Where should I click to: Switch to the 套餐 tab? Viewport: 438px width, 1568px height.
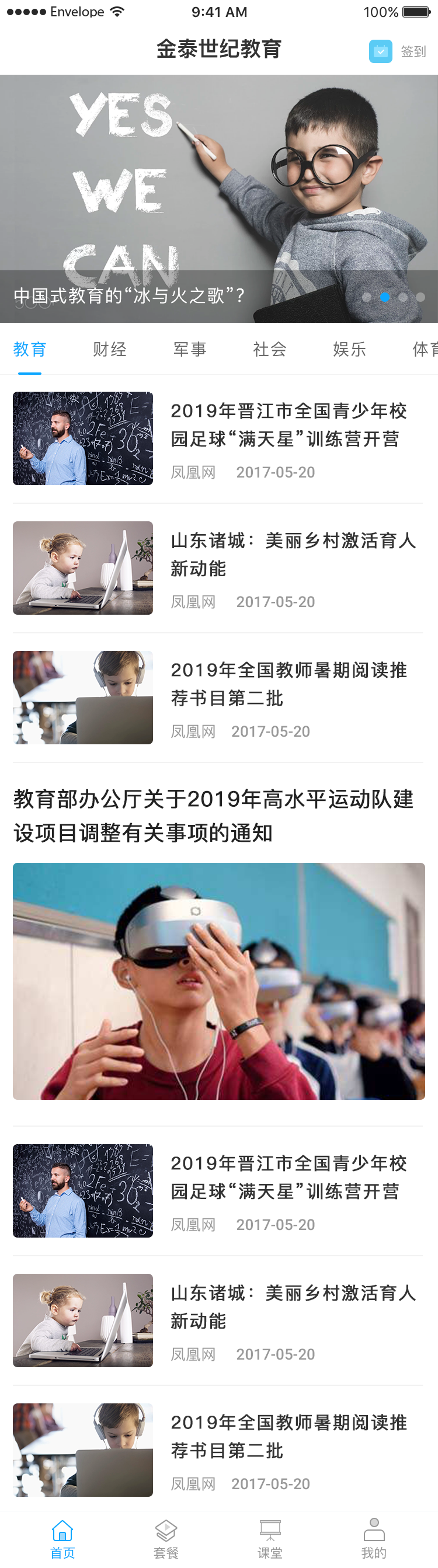[x=166, y=1539]
